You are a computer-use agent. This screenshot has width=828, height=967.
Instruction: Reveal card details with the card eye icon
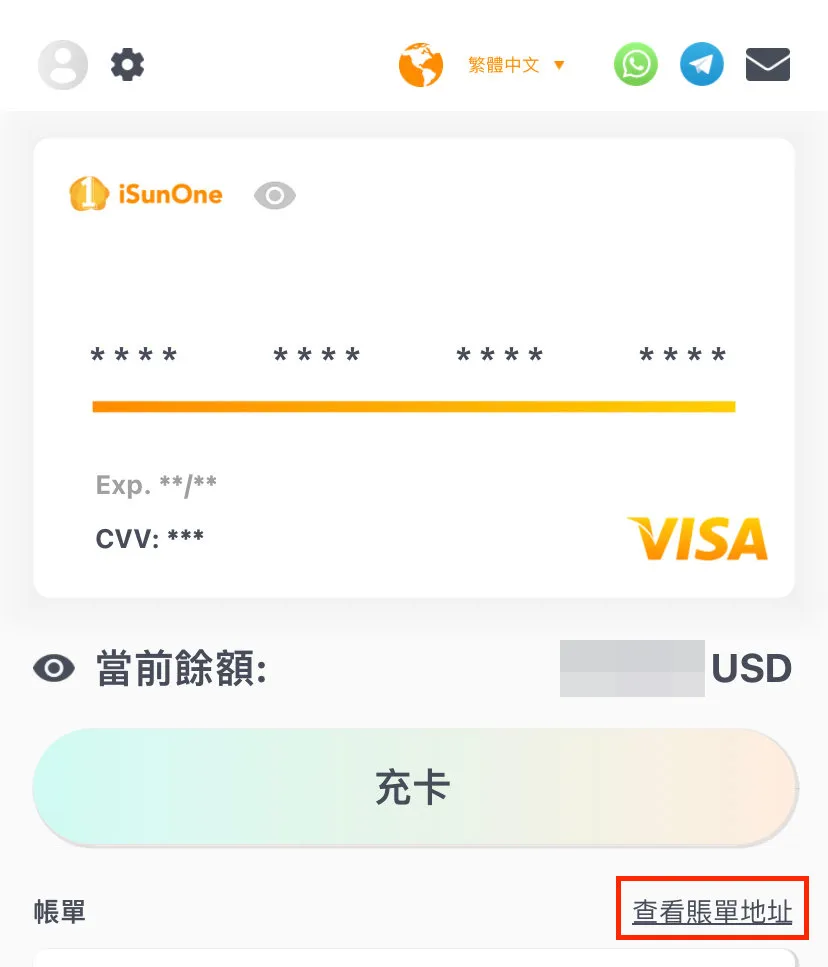[x=275, y=195]
